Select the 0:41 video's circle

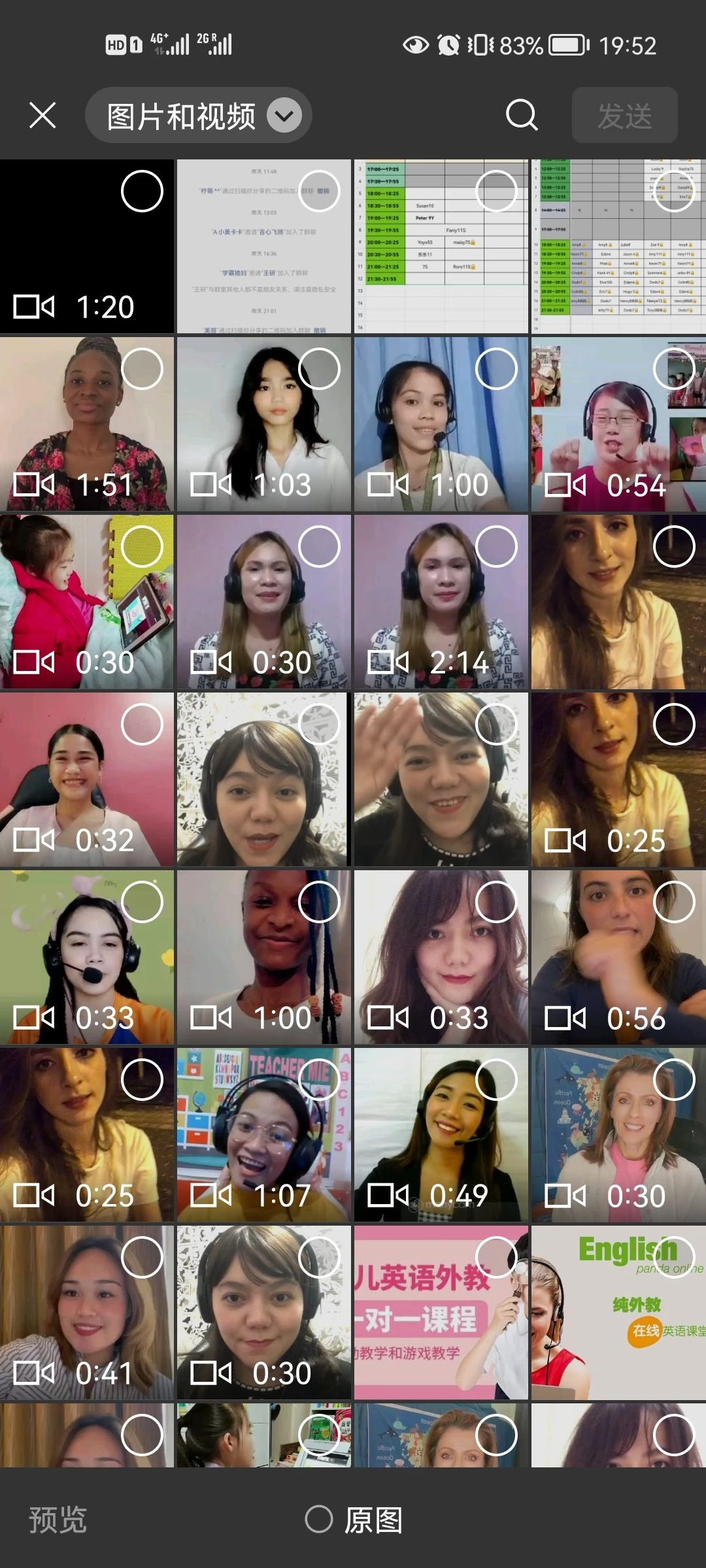pos(142,1257)
